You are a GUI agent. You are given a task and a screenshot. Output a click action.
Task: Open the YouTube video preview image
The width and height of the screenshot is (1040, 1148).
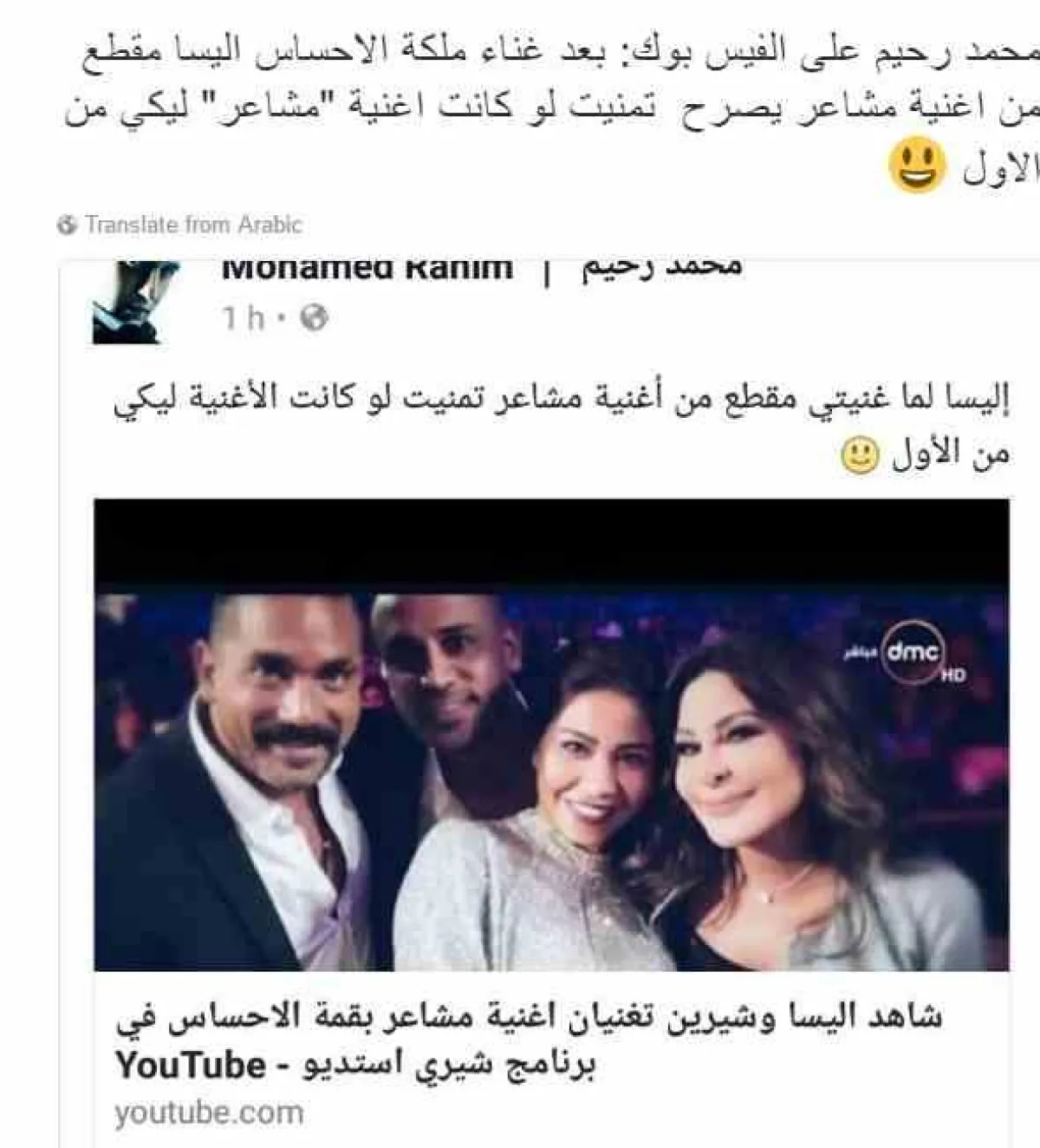point(551,734)
